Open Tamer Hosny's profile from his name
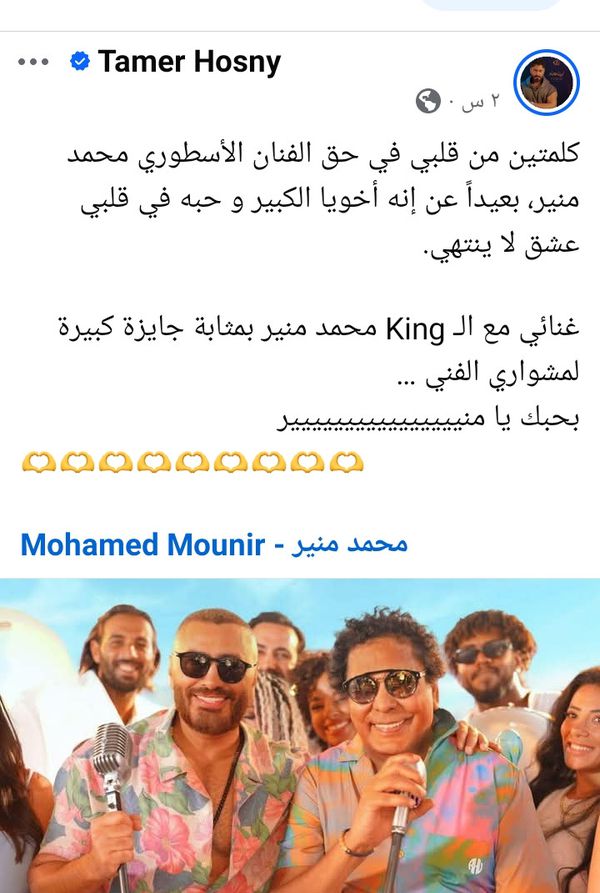 (189, 62)
